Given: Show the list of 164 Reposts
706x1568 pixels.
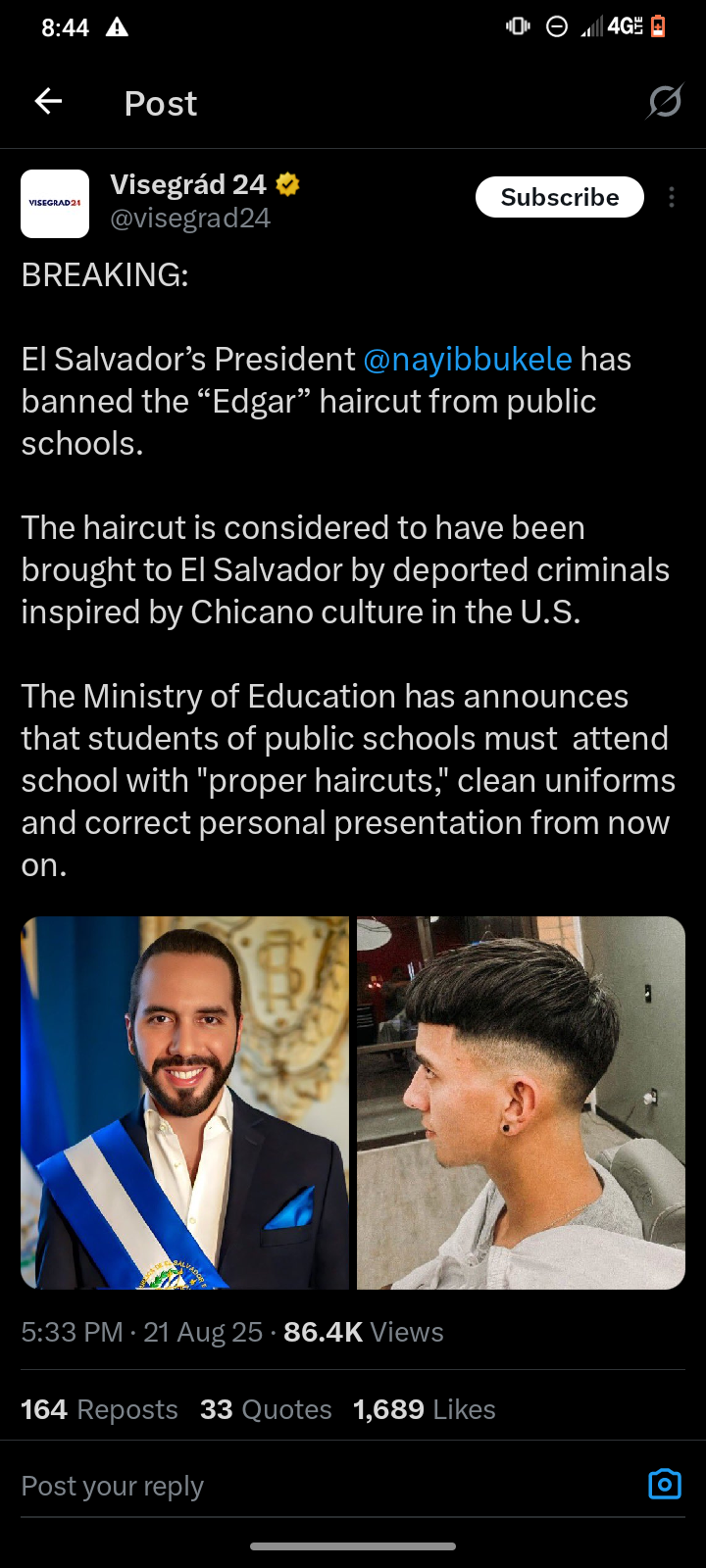Looking at the screenshot, I should click(x=100, y=1409).
